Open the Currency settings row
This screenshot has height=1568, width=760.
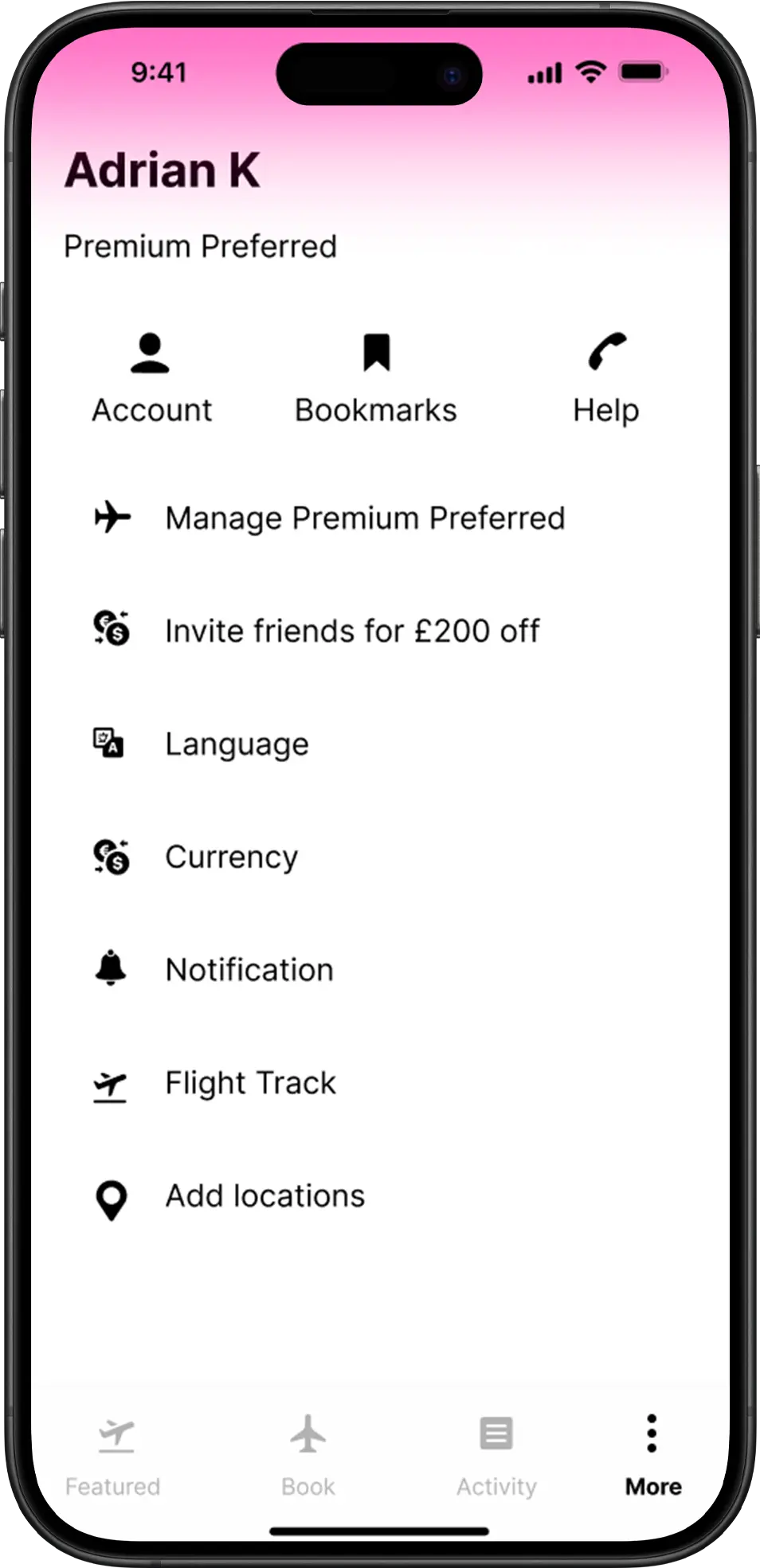[x=231, y=856]
